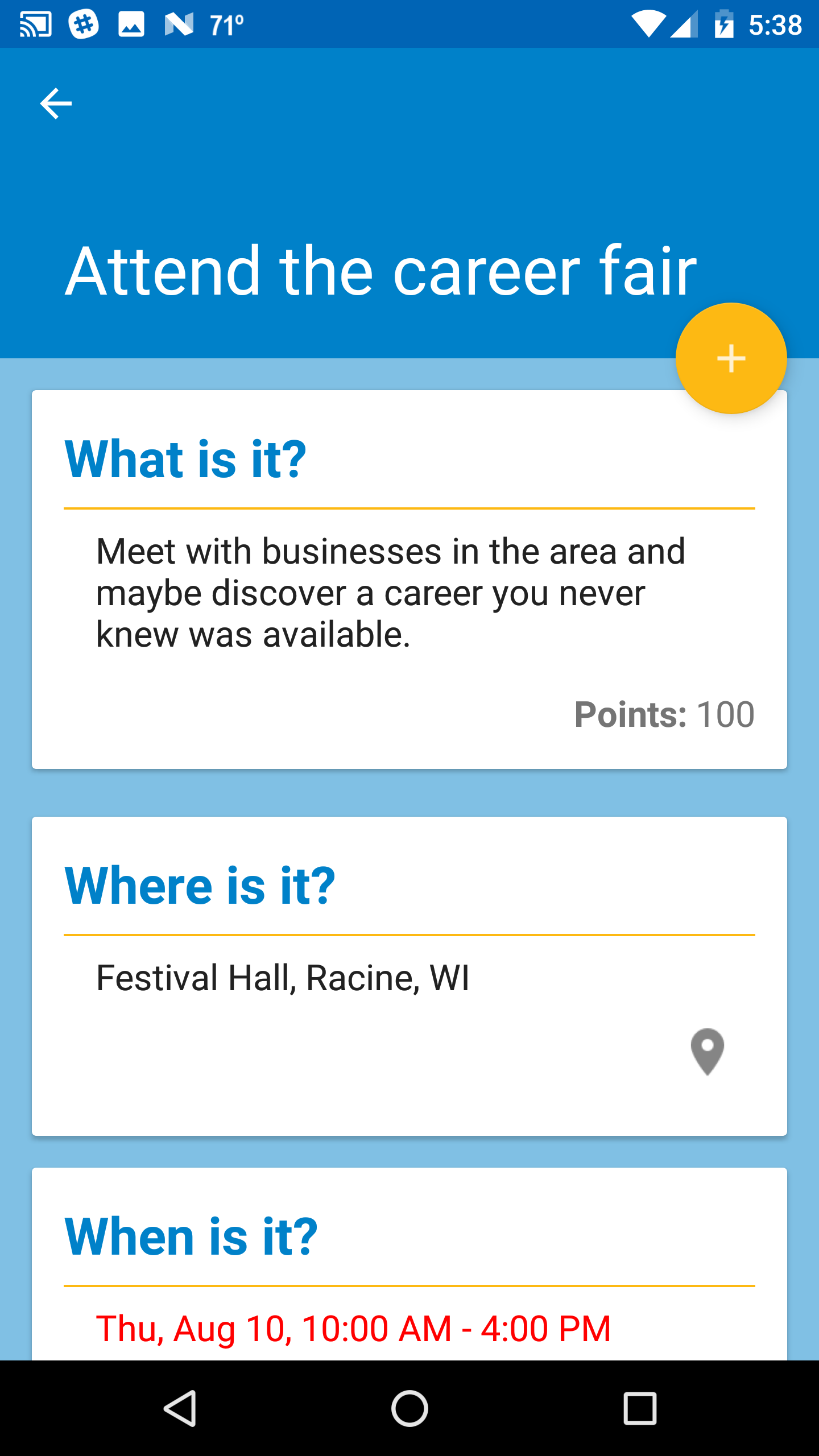
Task: Tap the yellow plus floating button
Action: 731,358
